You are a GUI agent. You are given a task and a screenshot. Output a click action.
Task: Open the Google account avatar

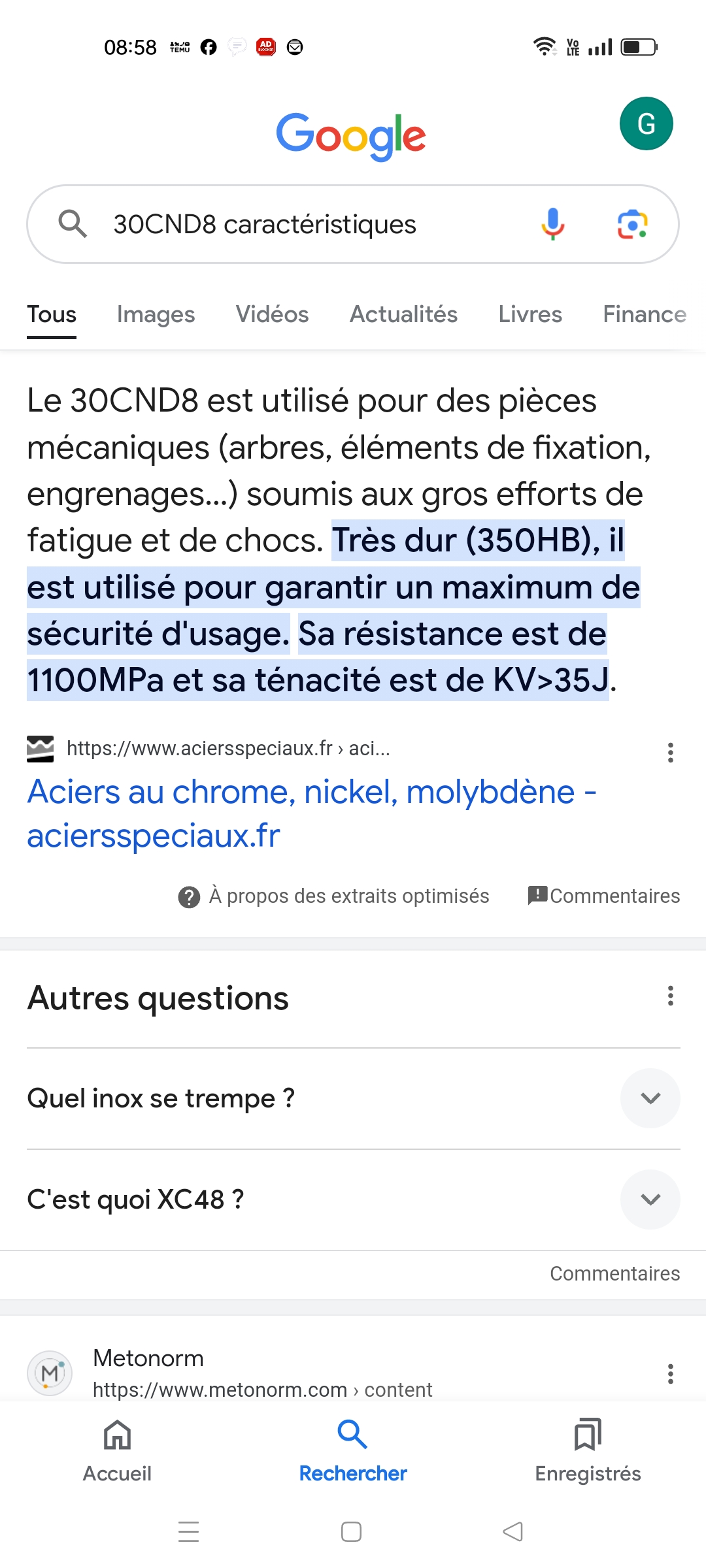(x=646, y=123)
